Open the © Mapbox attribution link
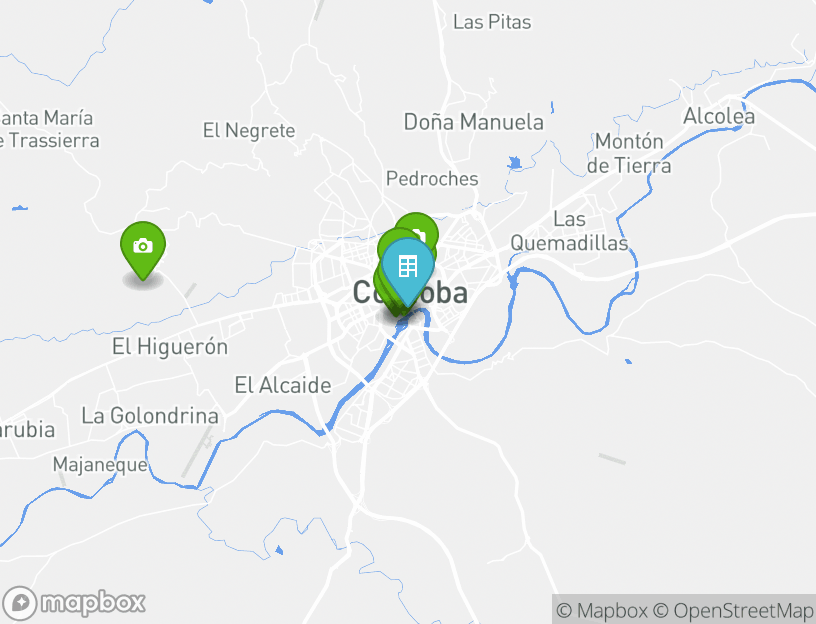Image resolution: width=816 pixels, height=624 pixels. (x=602, y=610)
